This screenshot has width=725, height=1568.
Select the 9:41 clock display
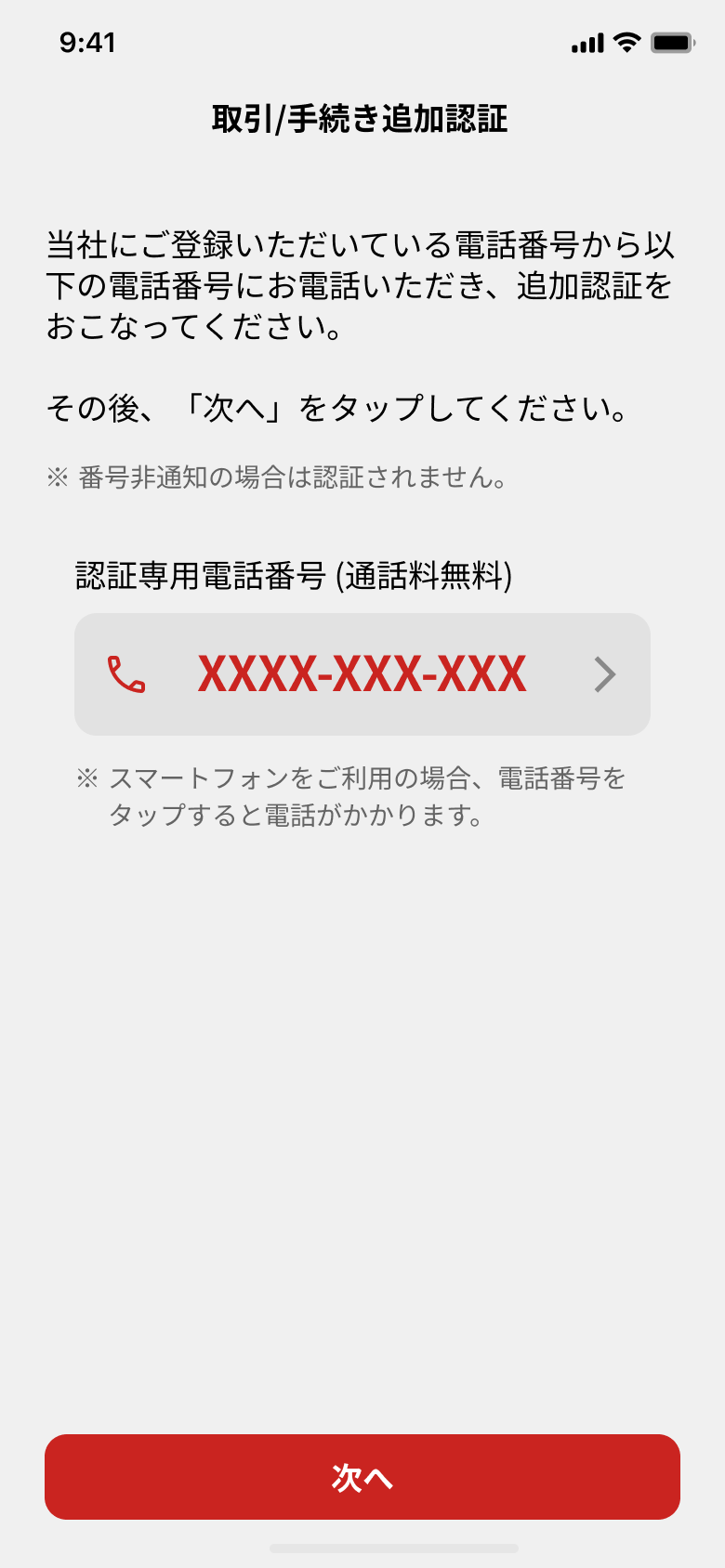88,42
